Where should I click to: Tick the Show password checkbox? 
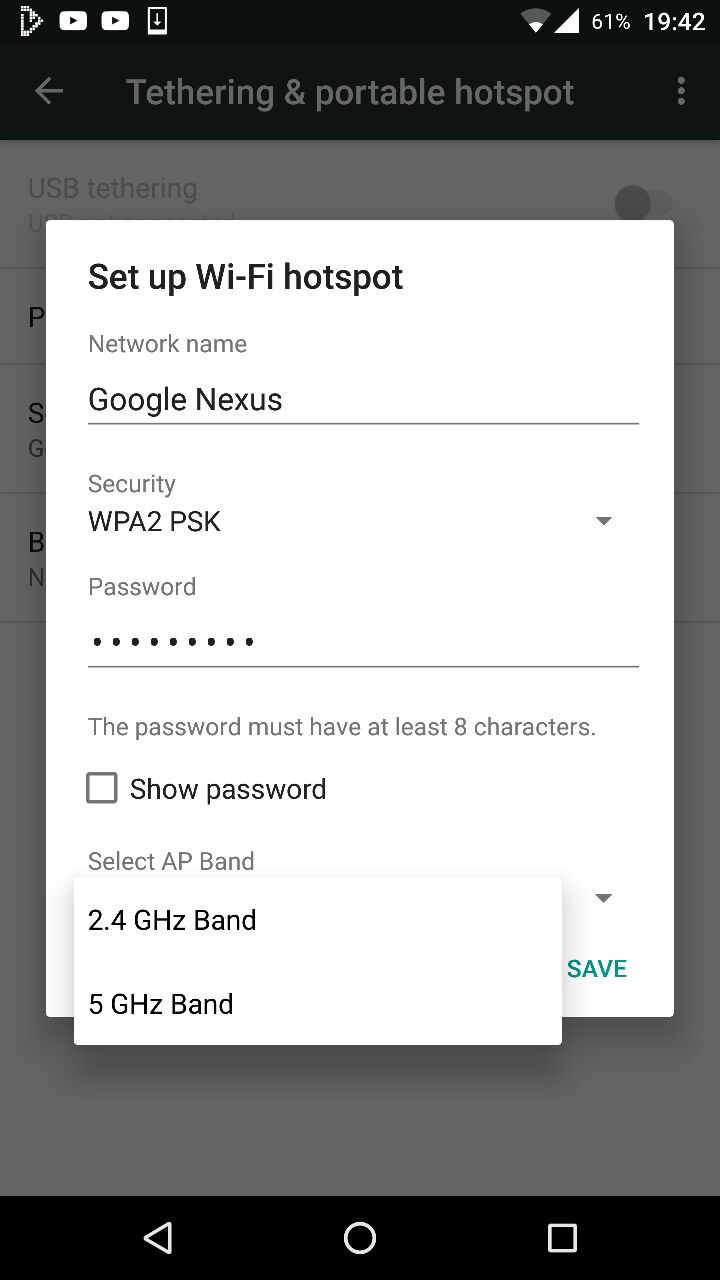pos(102,789)
